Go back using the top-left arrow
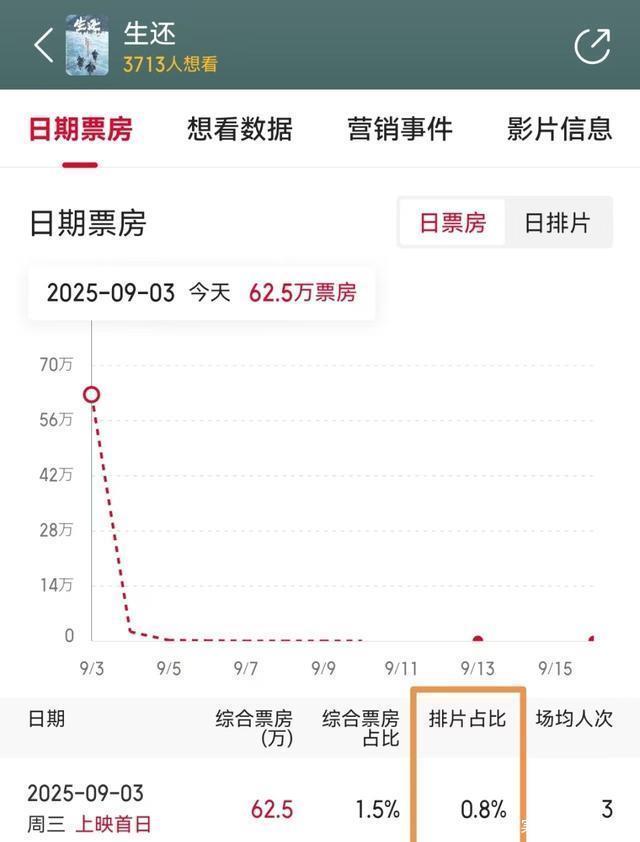 click(x=43, y=46)
